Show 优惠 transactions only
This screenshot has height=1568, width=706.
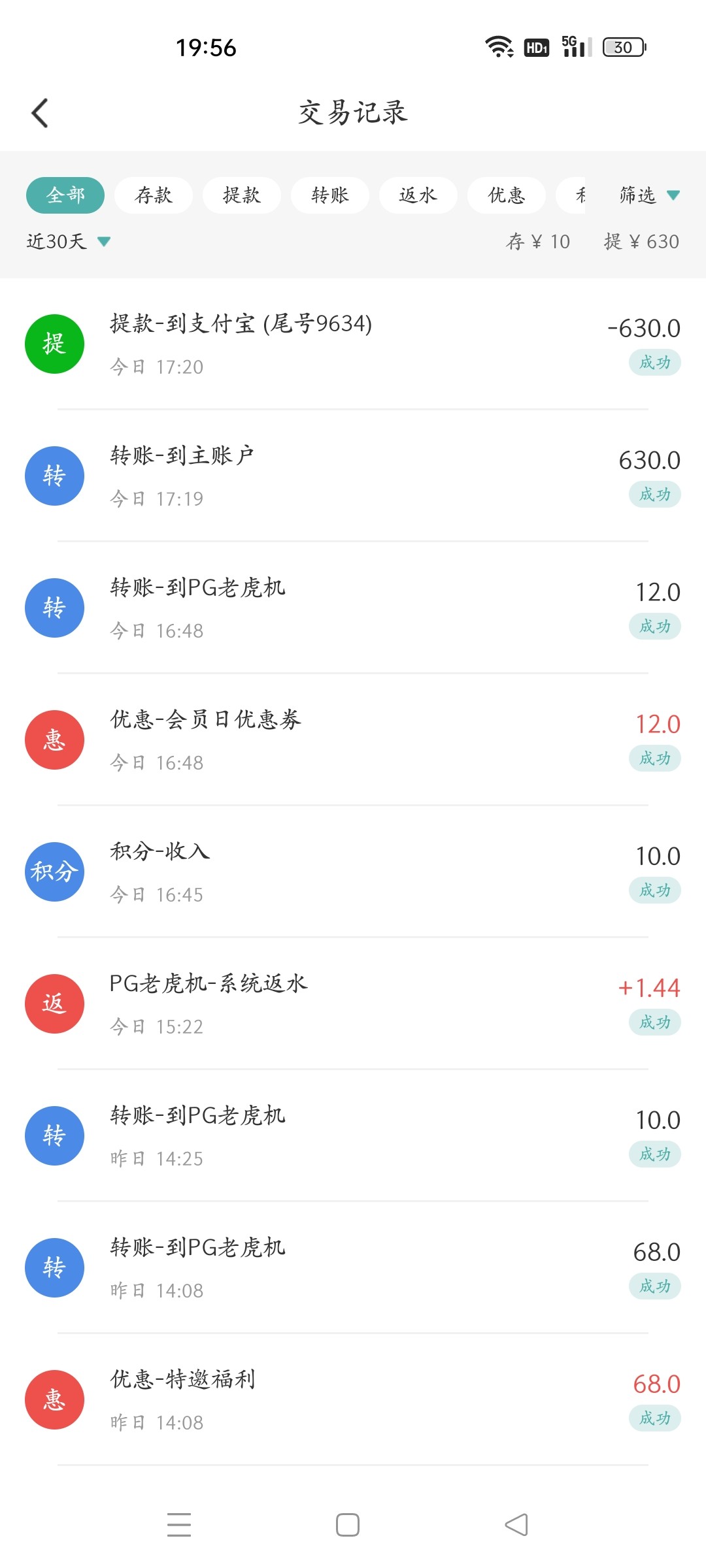[x=507, y=195]
